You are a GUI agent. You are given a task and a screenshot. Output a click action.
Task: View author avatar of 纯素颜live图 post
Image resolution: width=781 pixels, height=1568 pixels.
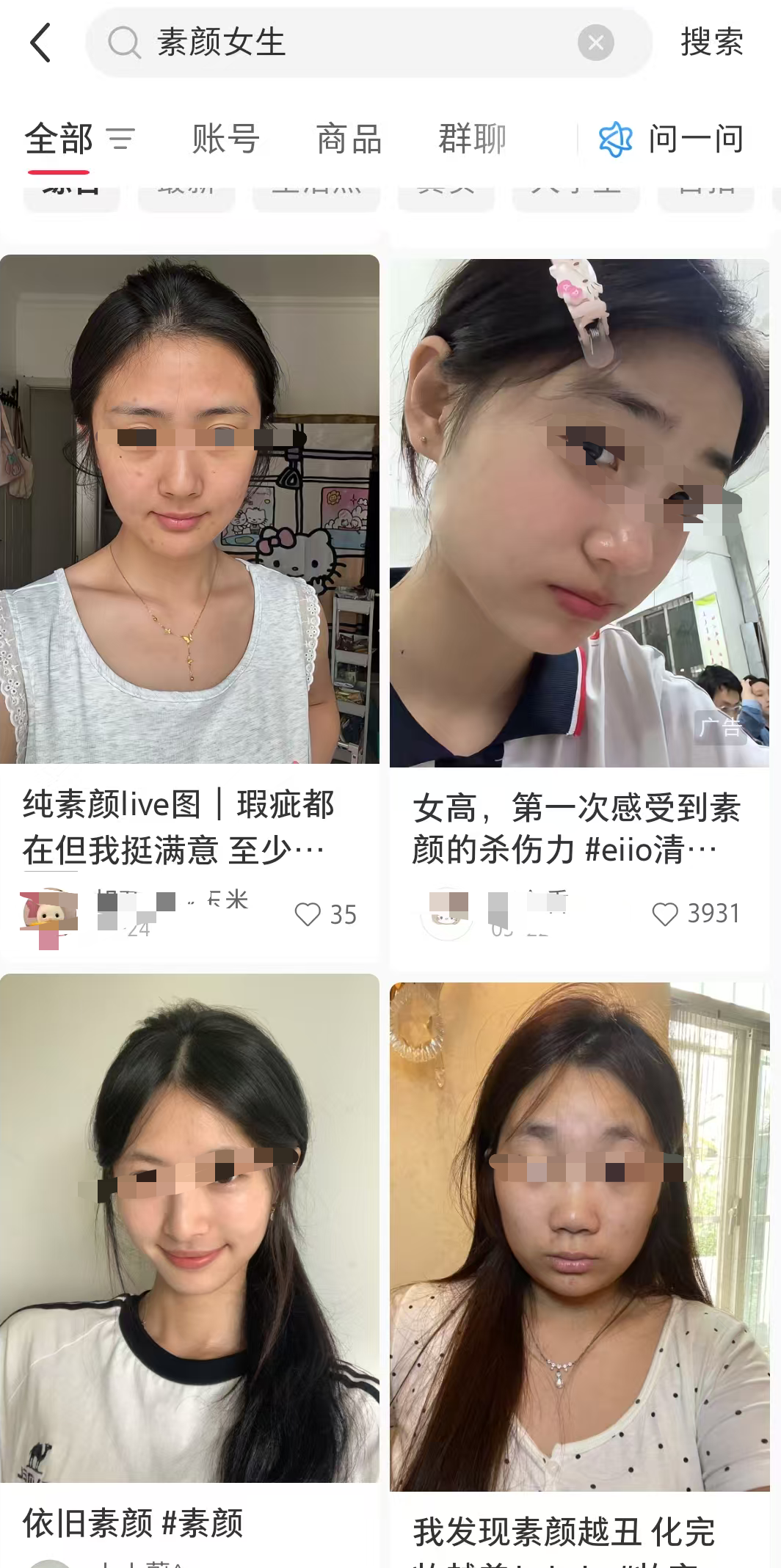pyautogui.click(x=49, y=914)
